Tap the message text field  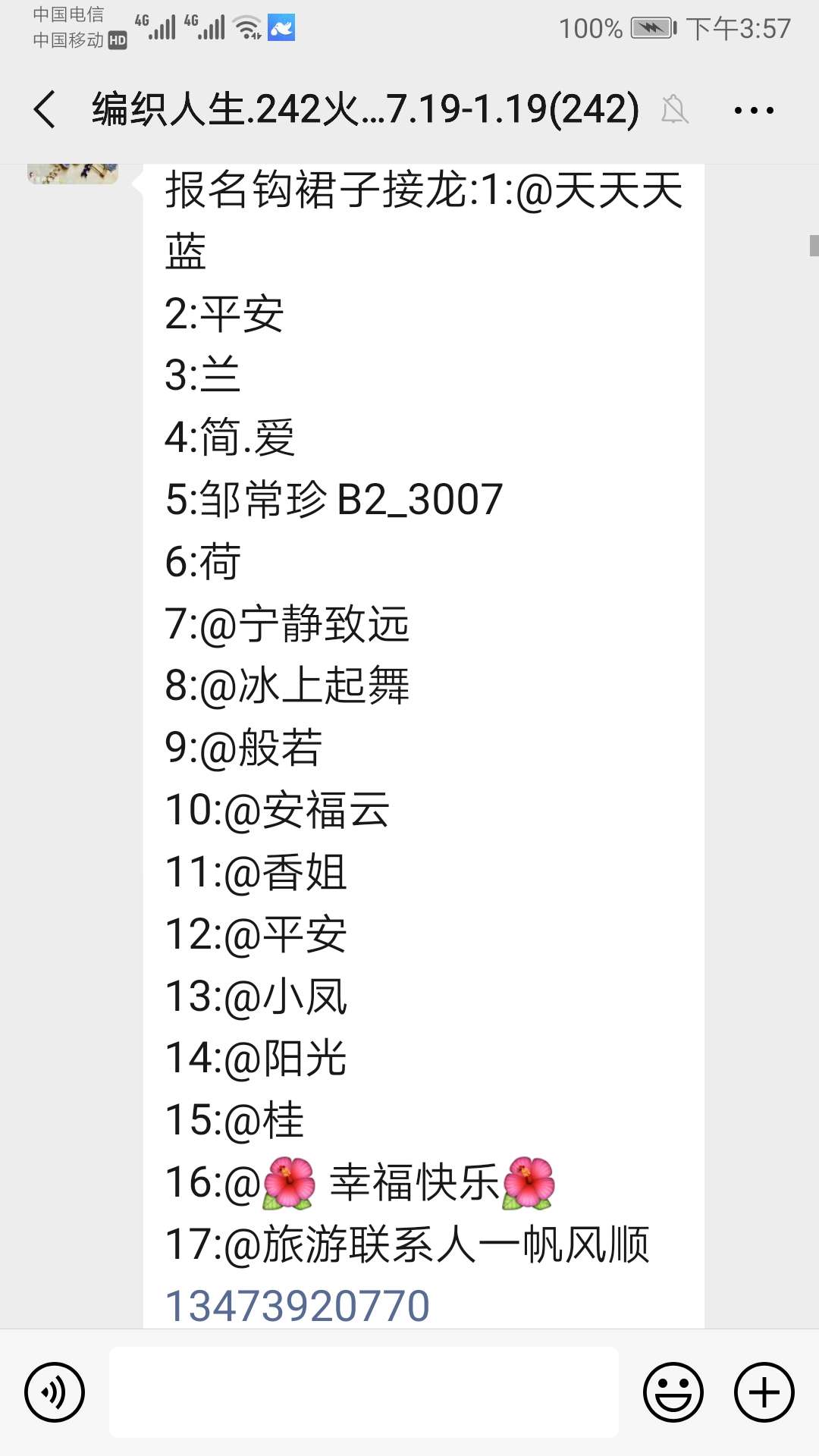[364, 1392]
